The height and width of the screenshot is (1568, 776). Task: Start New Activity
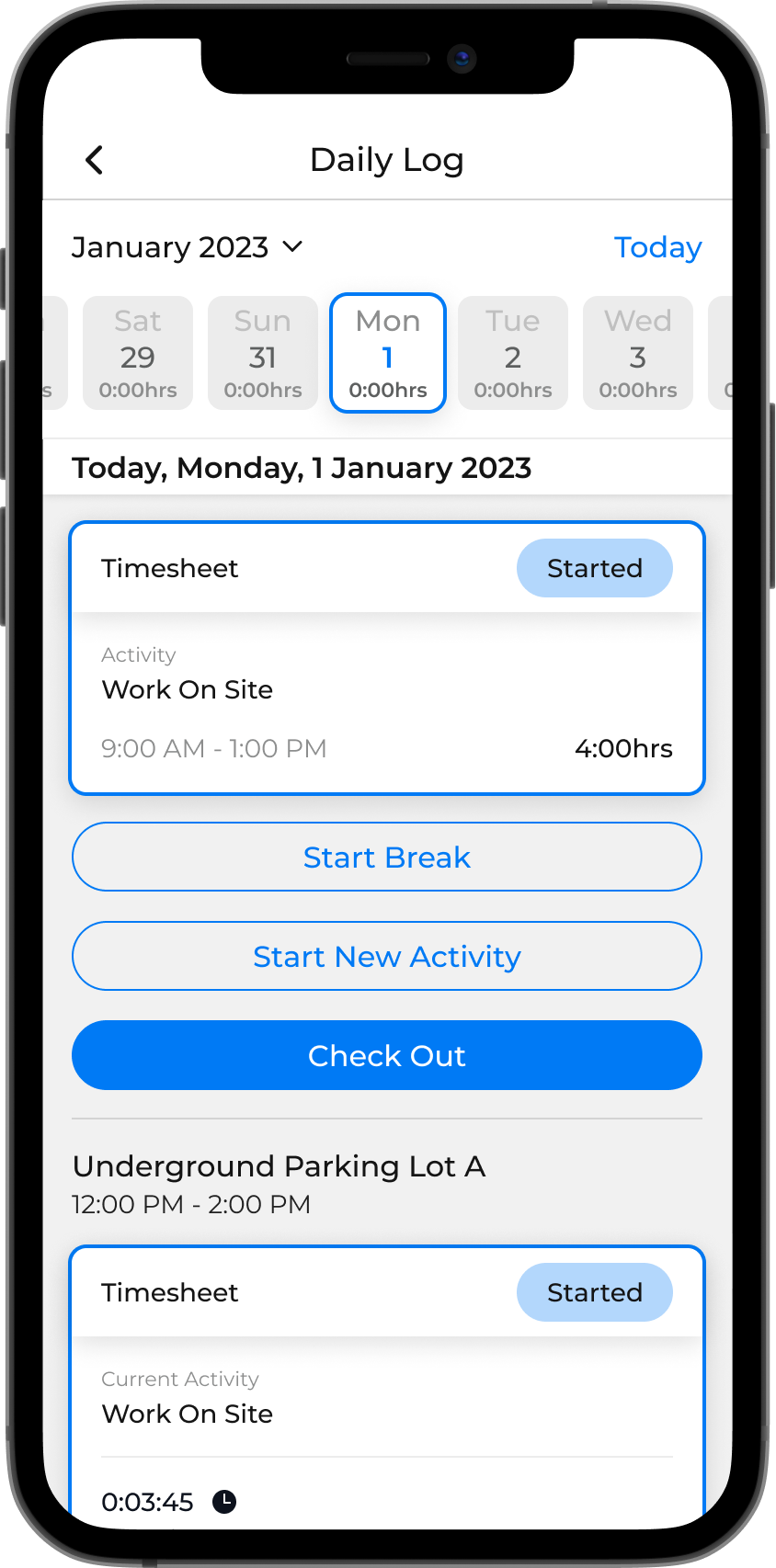tap(387, 956)
